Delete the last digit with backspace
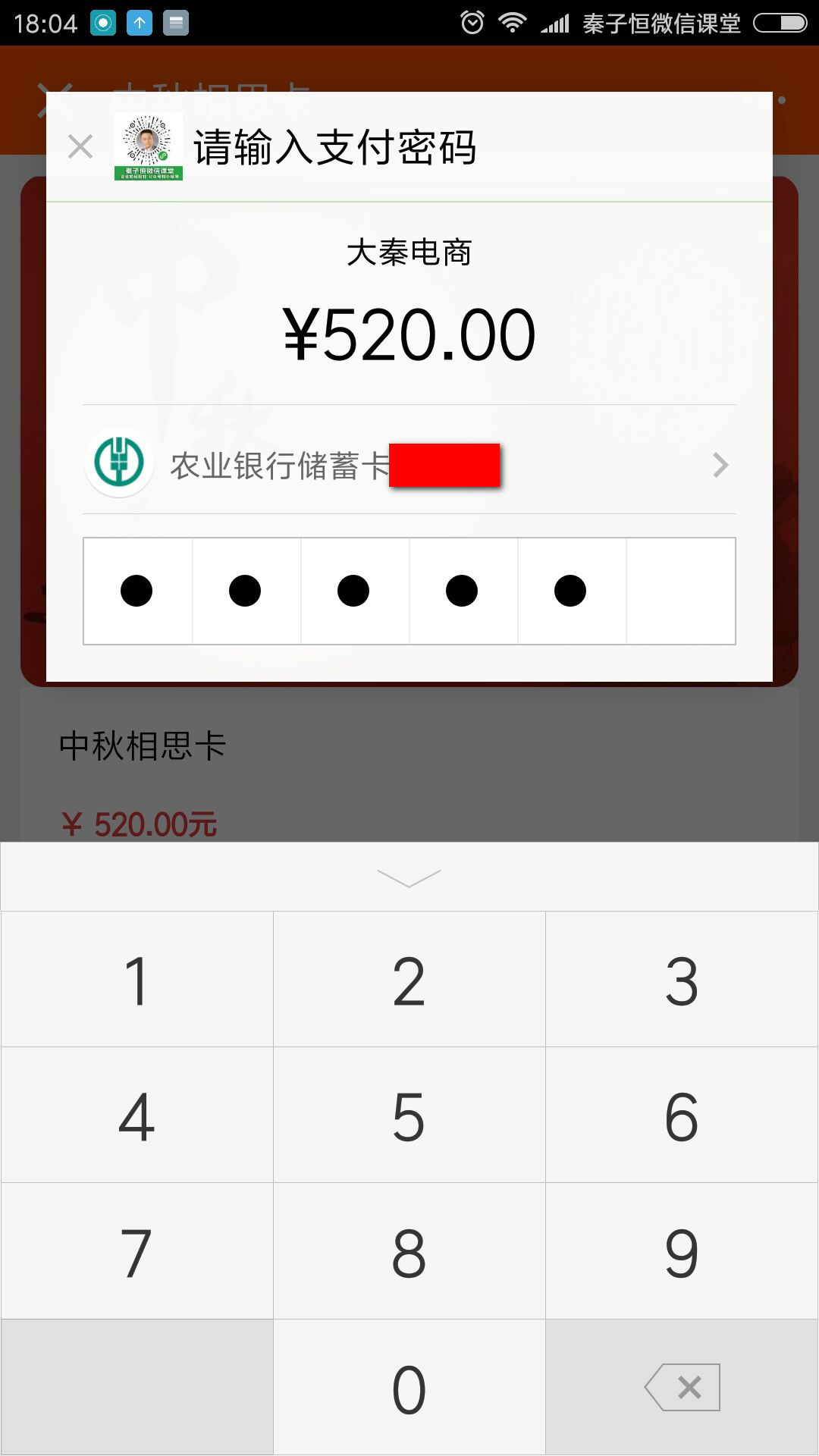This screenshot has width=819, height=1456. 682,1388
